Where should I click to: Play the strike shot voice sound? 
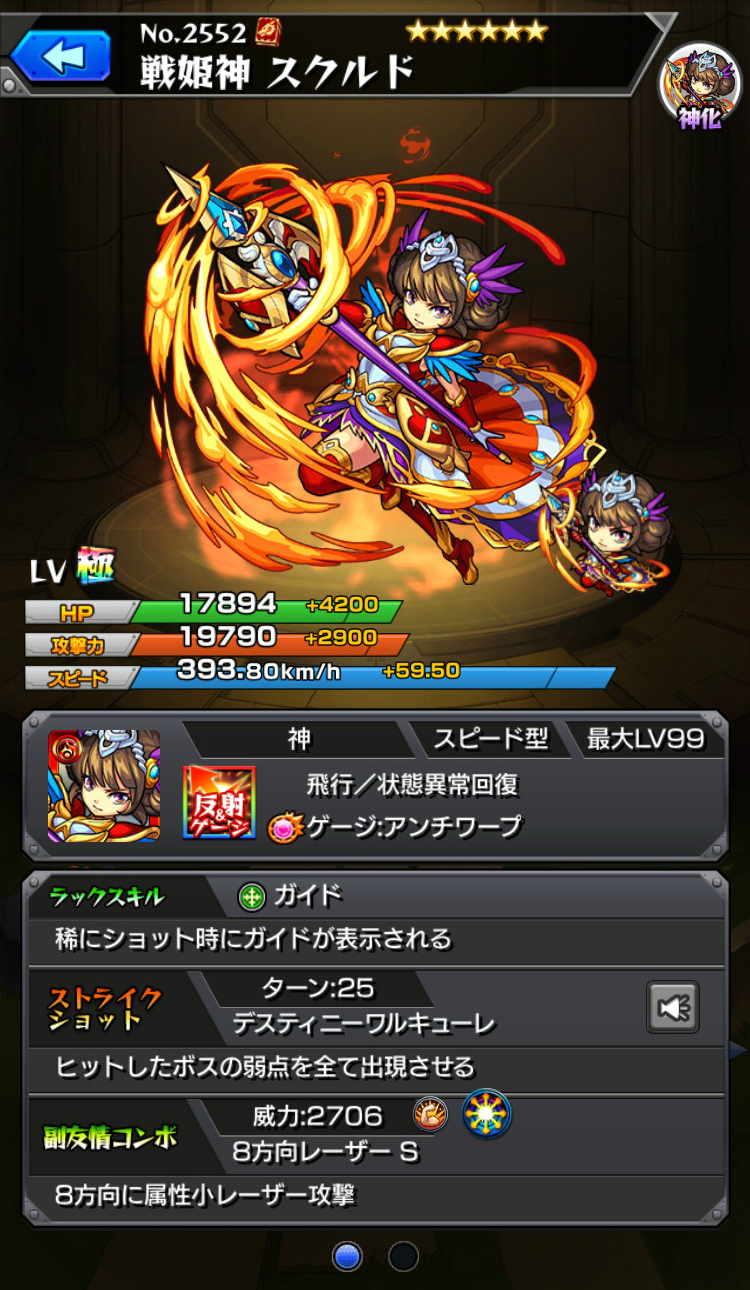[672, 1007]
